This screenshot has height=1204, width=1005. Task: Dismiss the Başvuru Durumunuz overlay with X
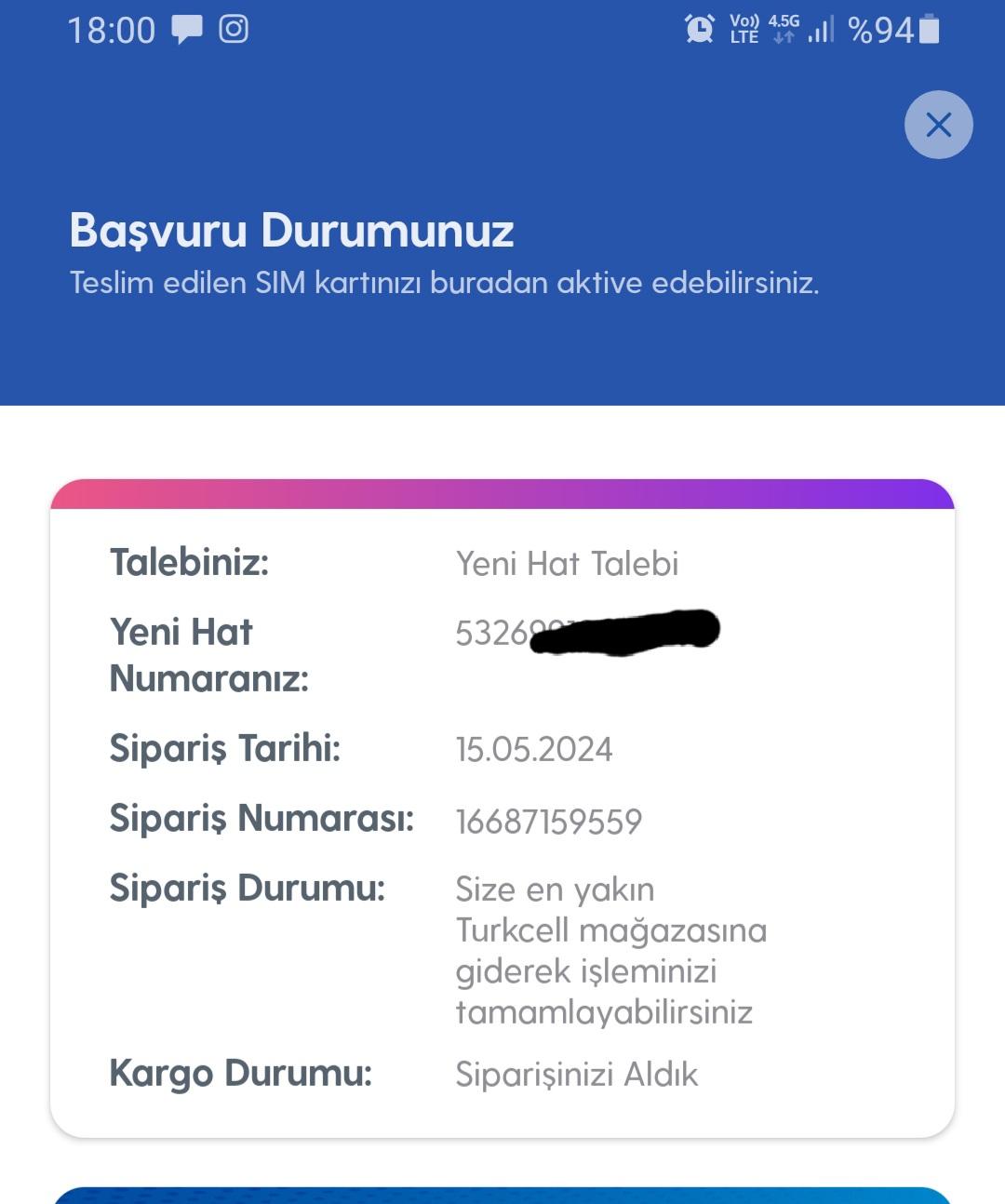pyautogui.click(x=937, y=124)
